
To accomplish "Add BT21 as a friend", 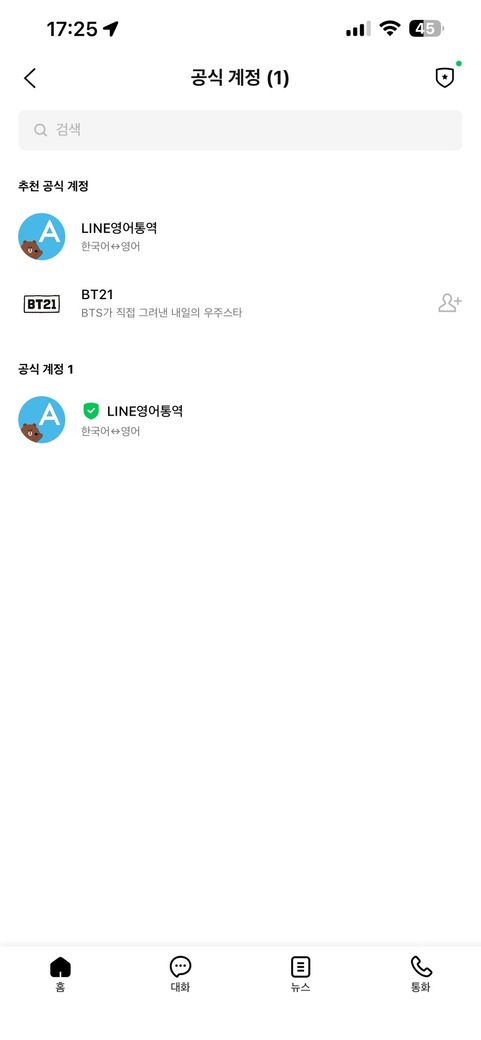I will (450, 303).
